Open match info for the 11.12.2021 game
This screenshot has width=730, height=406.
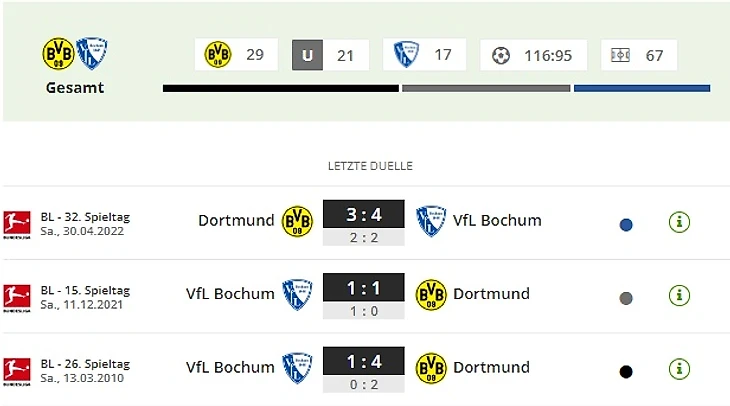(x=679, y=295)
